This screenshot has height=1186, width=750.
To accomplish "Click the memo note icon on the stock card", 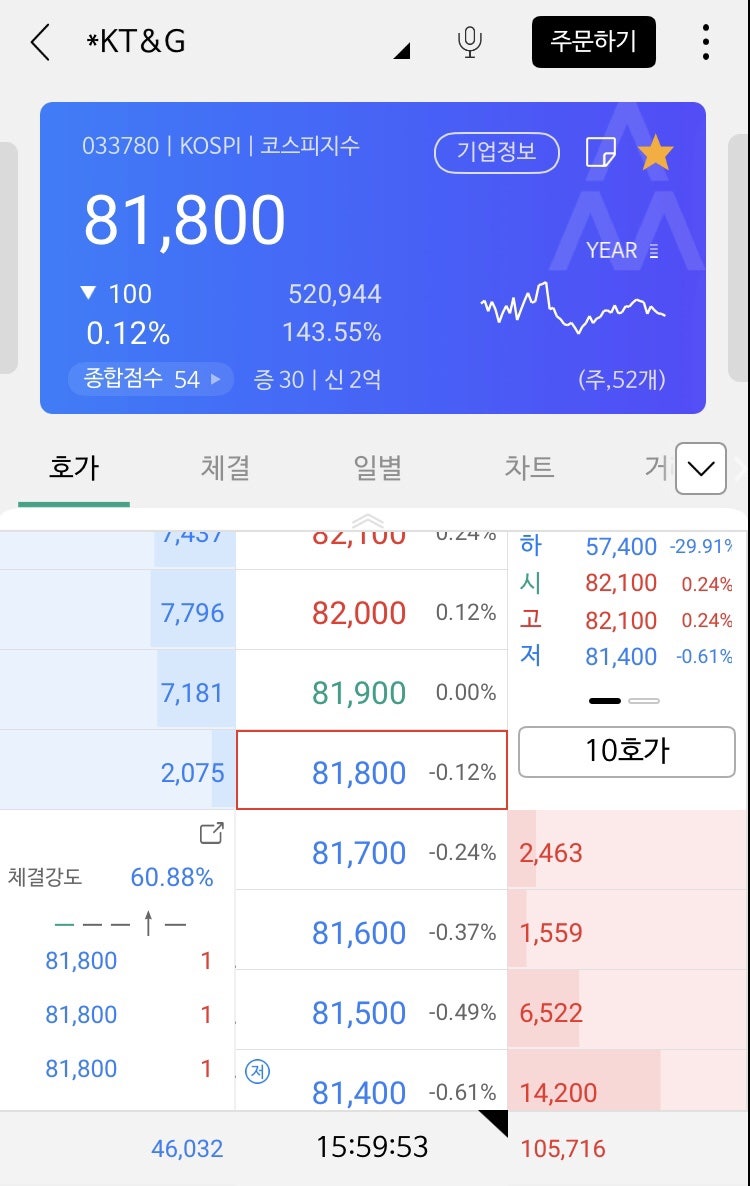I will (x=601, y=152).
